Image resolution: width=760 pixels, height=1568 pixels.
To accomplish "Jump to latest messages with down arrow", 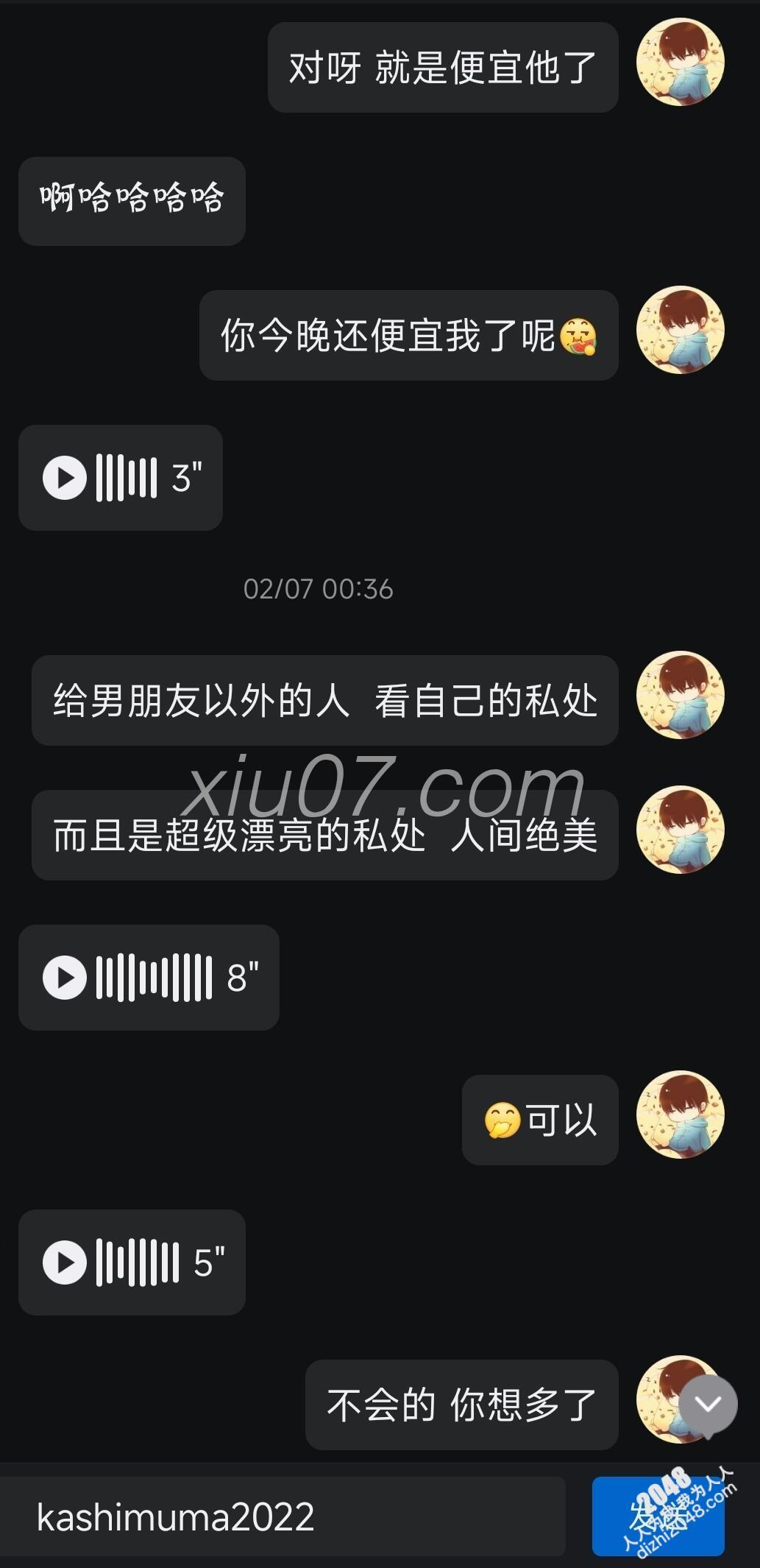I will coord(708,1405).
